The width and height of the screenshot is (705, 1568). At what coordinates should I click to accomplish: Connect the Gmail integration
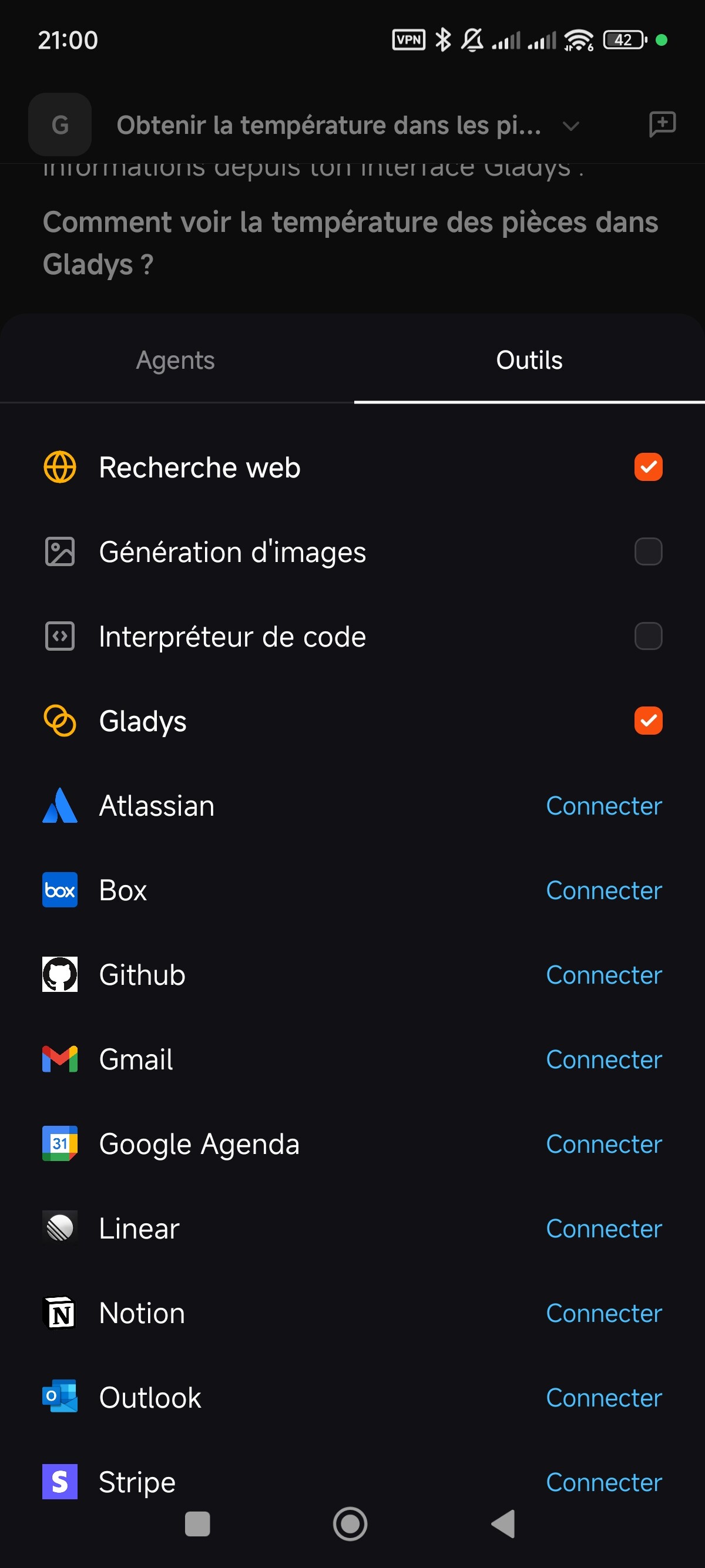[603, 1060]
